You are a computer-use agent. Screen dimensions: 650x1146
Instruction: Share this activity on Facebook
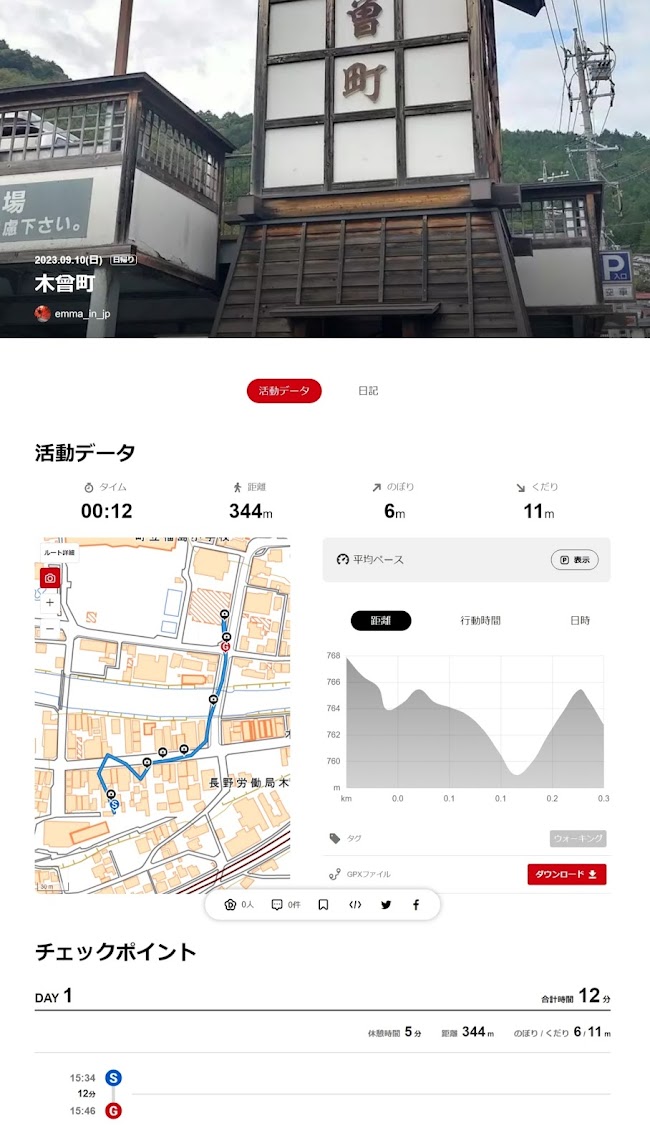pyautogui.click(x=416, y=905)
